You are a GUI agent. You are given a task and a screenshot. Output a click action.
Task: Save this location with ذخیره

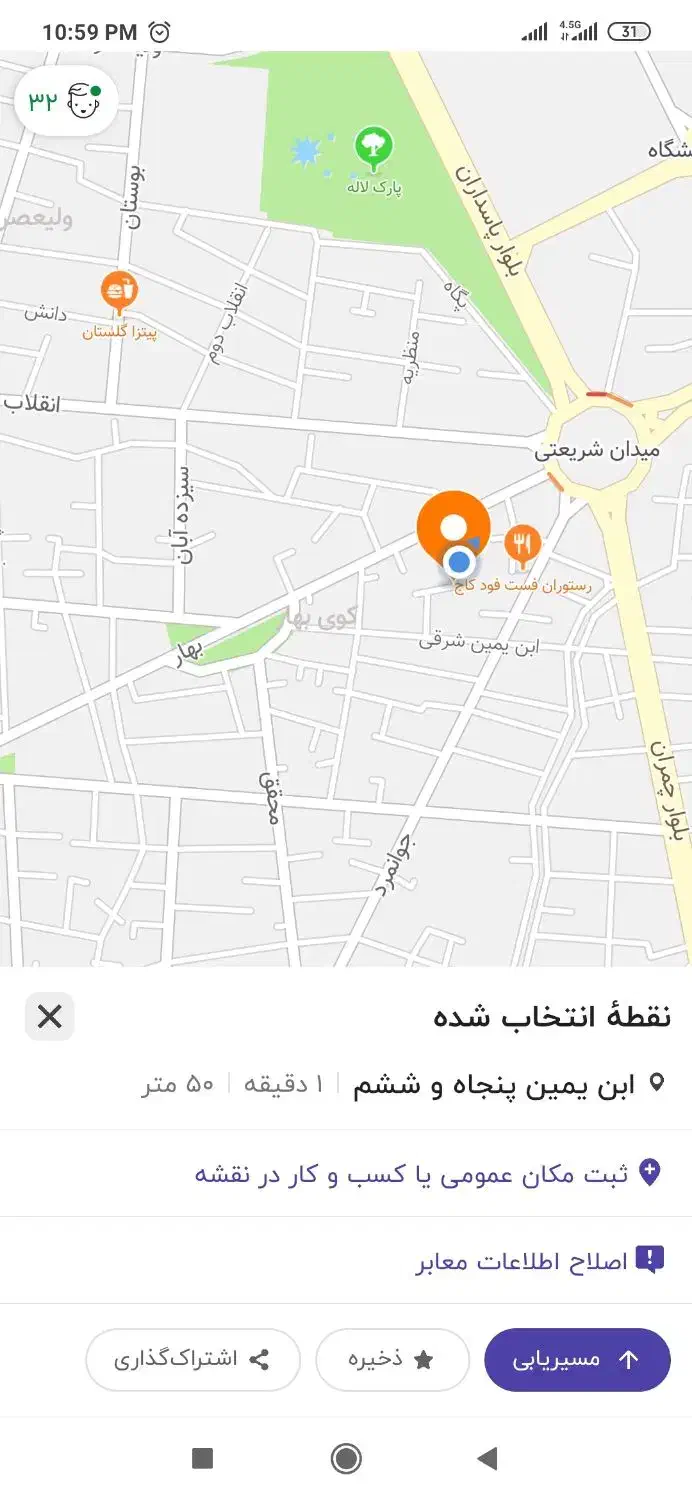(x=392, y=1360)
